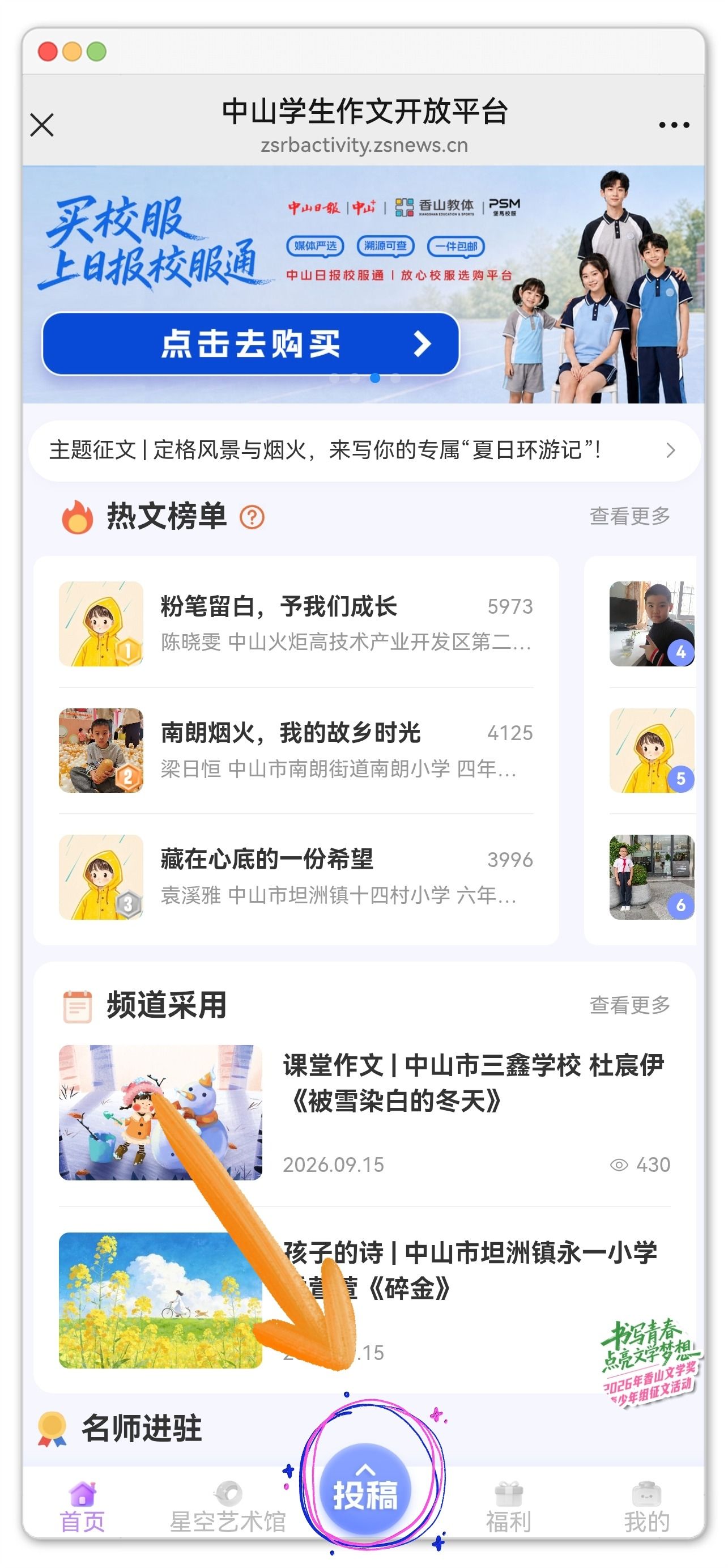Open the rank 4 article thumbnail

(x=652, y=623)
